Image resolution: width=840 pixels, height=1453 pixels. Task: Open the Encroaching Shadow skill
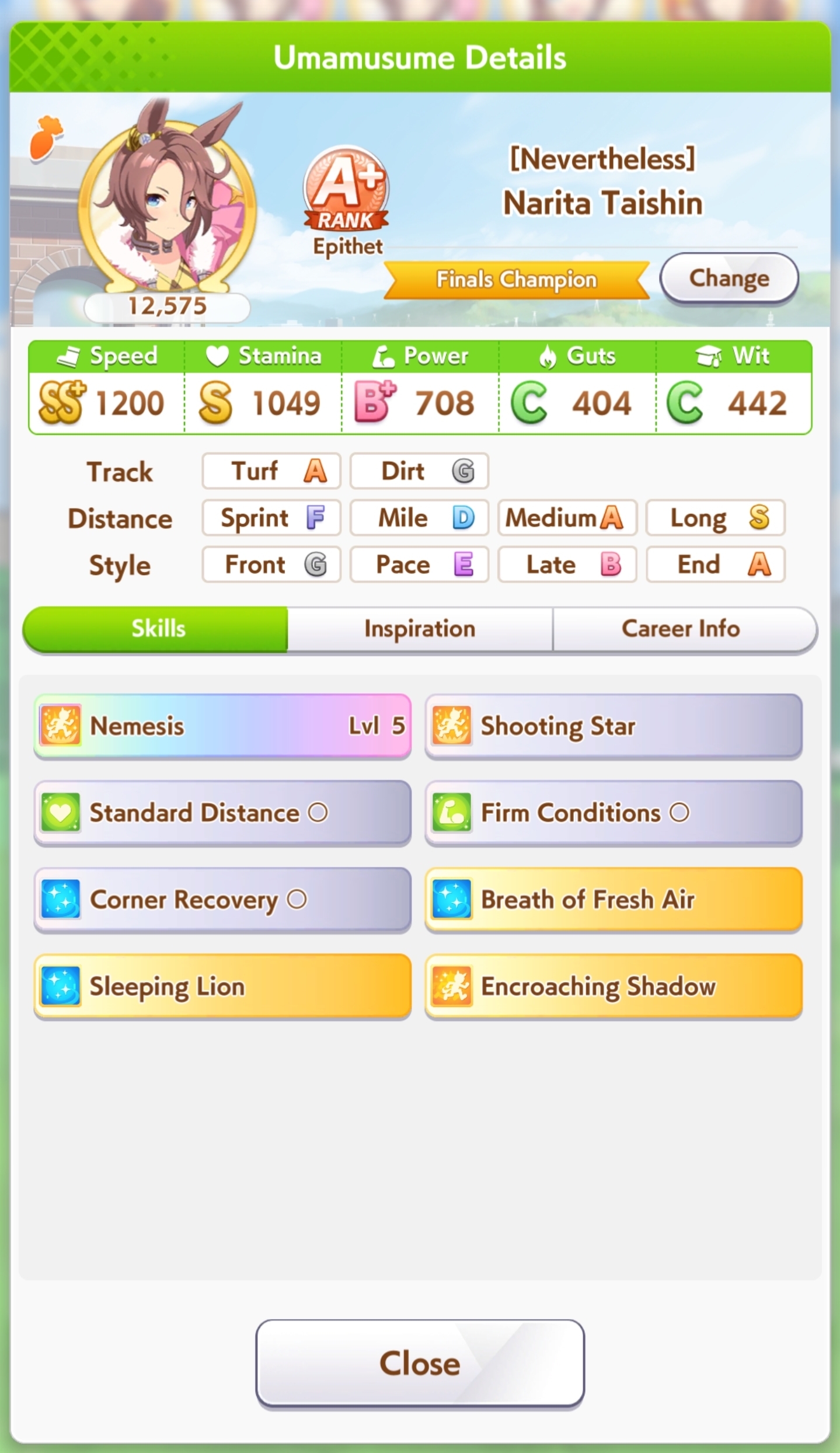[x=614, y=986]
